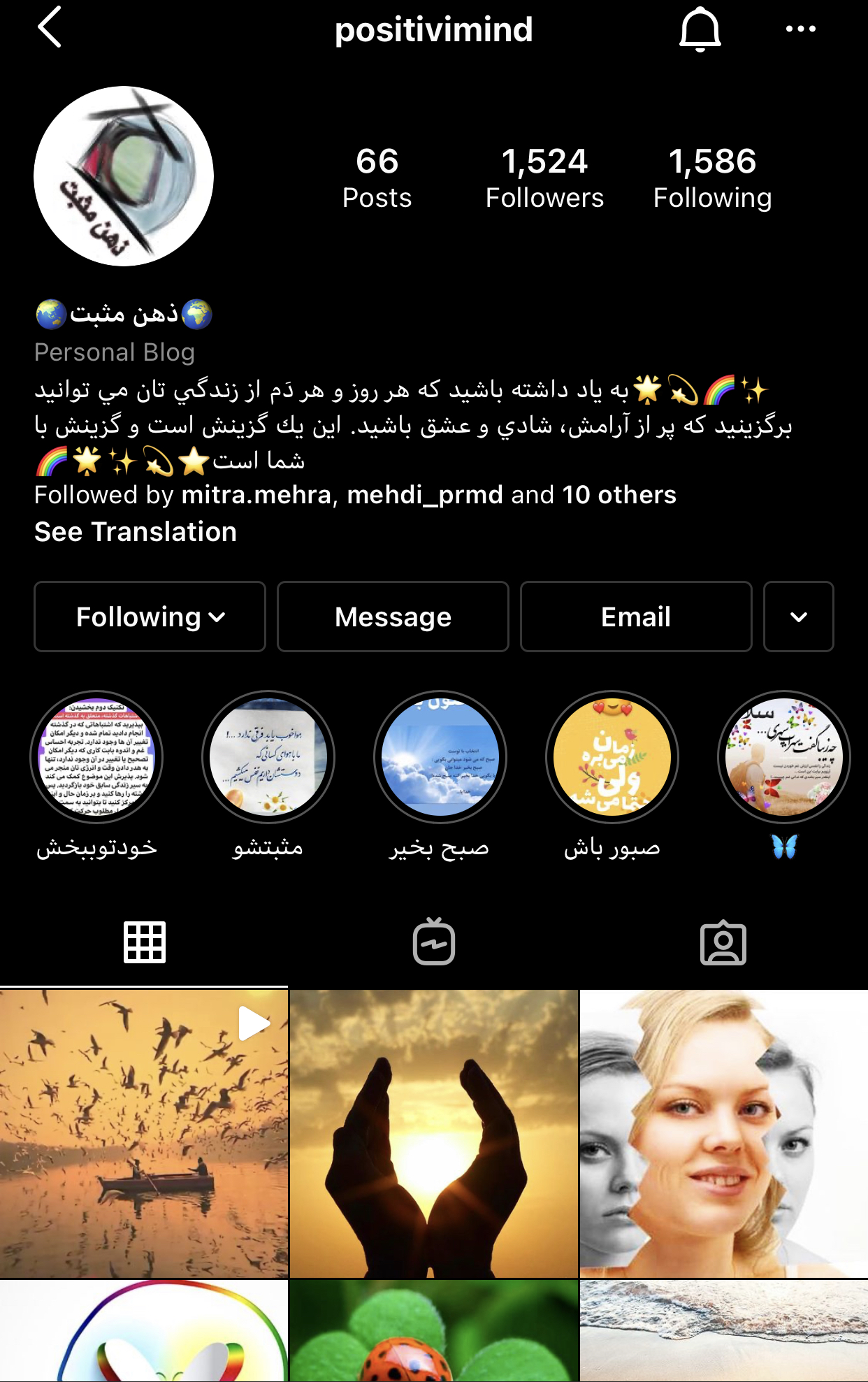The width and height of the screenshot is (868, 1382).
Task: Open the three-dot overflow menu
Action: (x=800, y=29)
